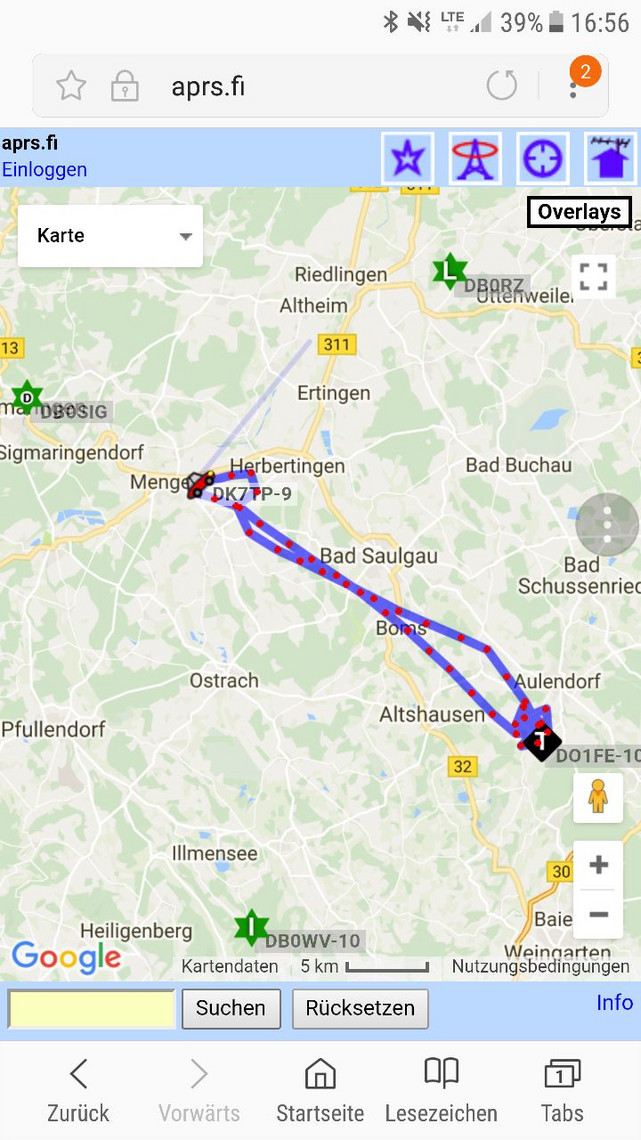The image size is (641, 1140).
Task: Toggle fullscreen map view
Action: (593, 276)
